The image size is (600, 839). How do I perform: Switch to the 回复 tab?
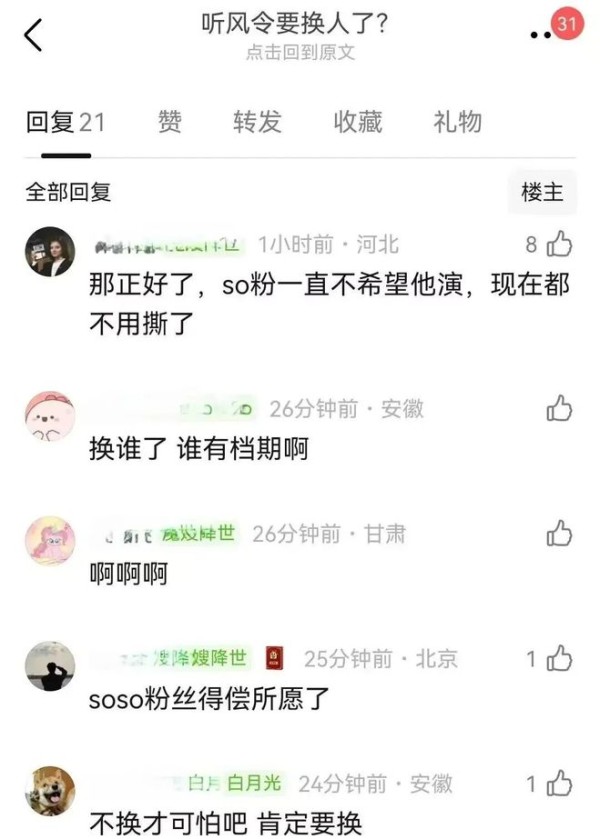tap(65, 123)
